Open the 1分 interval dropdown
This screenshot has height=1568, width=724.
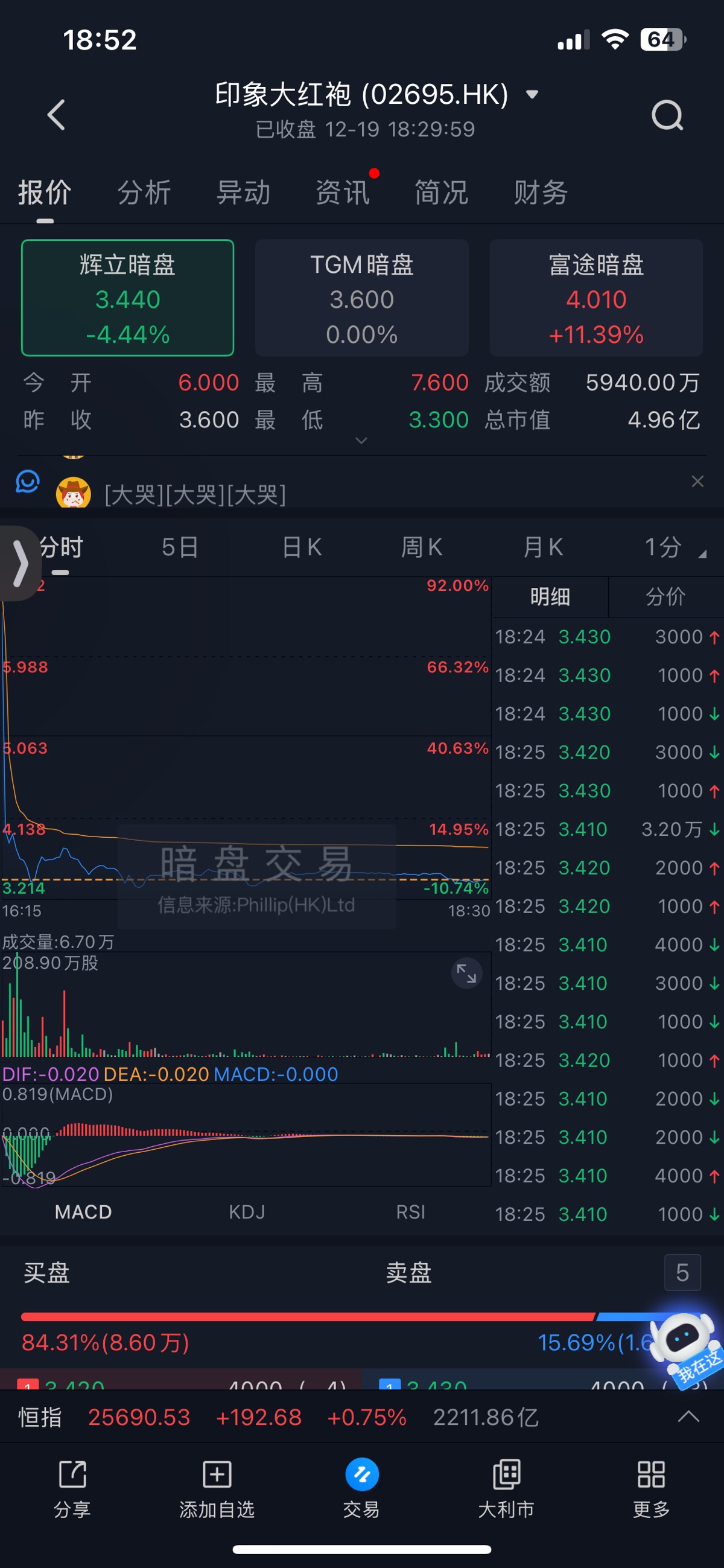click(673, 547)
